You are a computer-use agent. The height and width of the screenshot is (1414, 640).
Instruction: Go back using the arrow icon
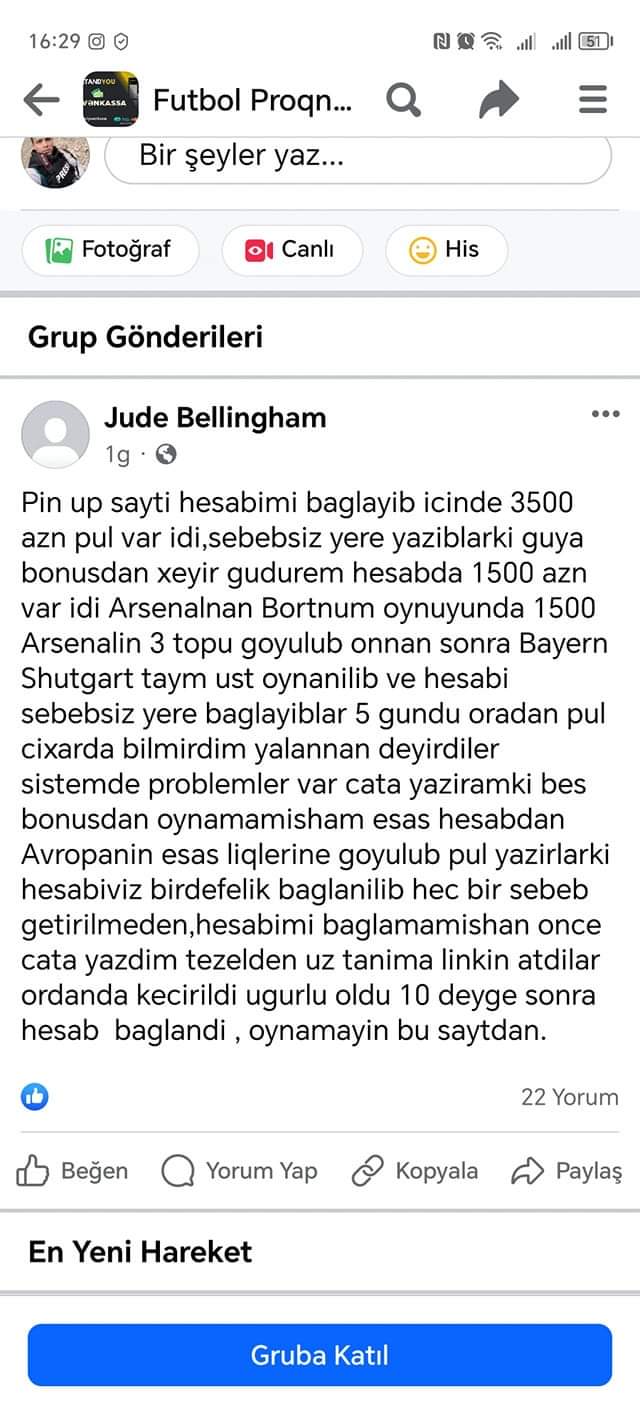point(41,100)
